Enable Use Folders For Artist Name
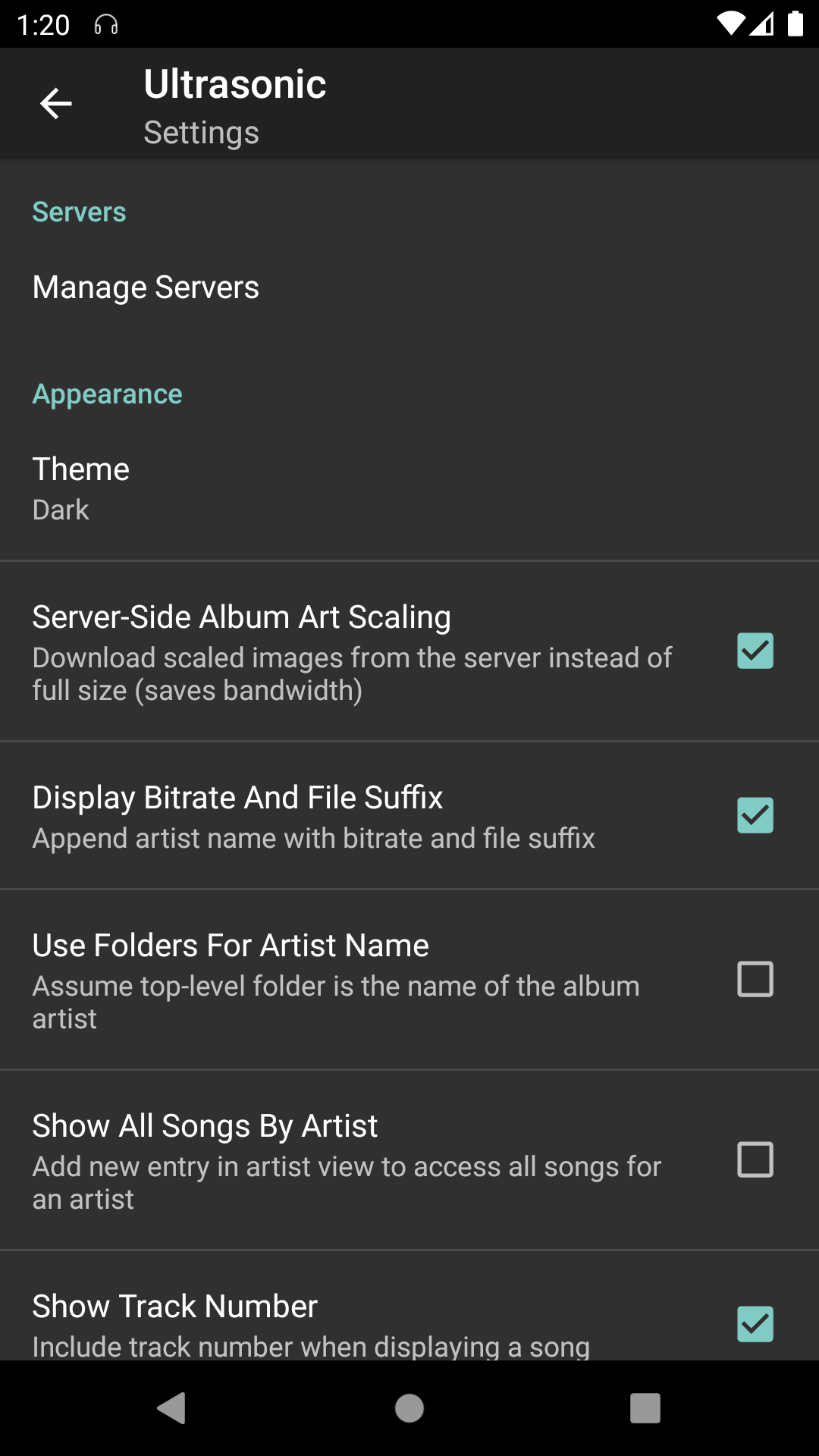The image size is (819, 1456). tap(755, 979)
